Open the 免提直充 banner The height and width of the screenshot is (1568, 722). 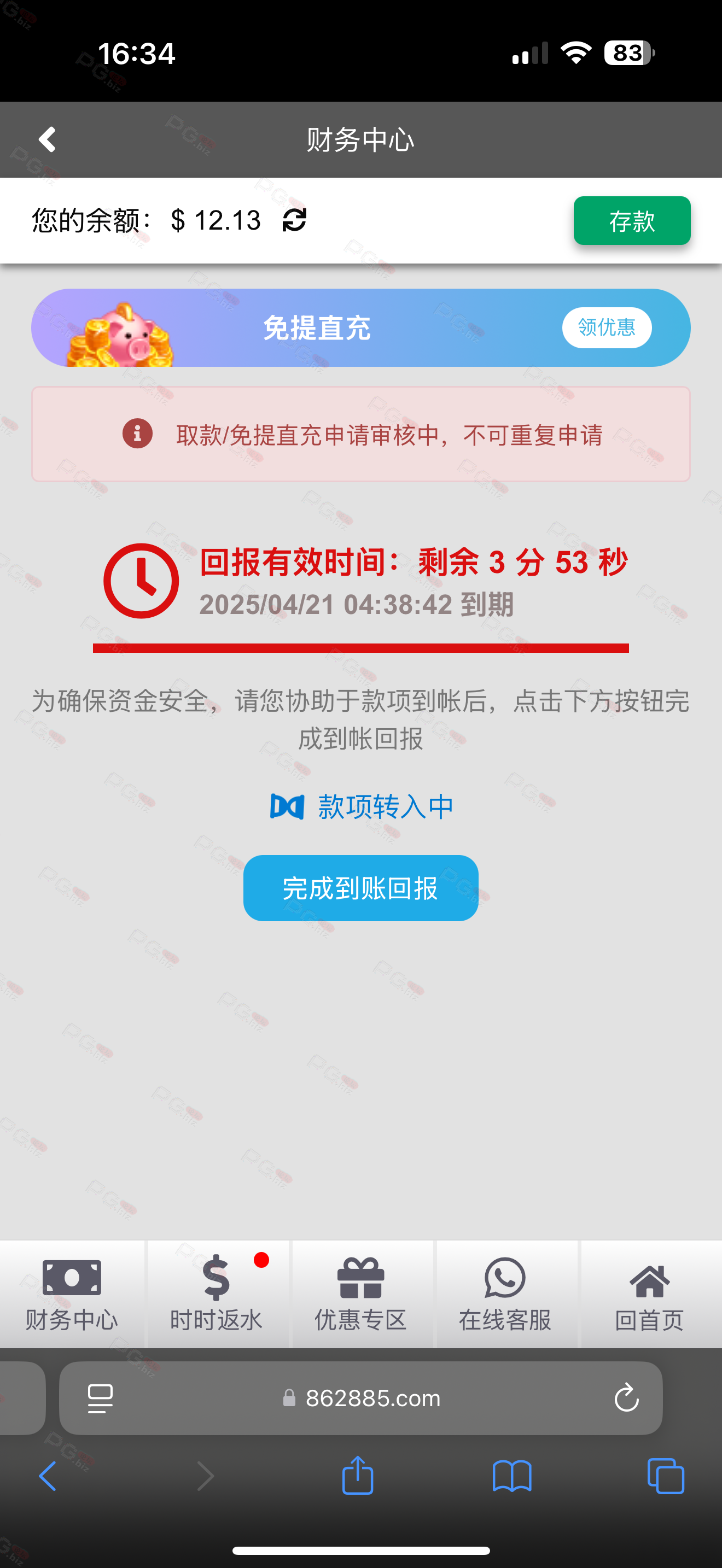[x=317, y=328]
